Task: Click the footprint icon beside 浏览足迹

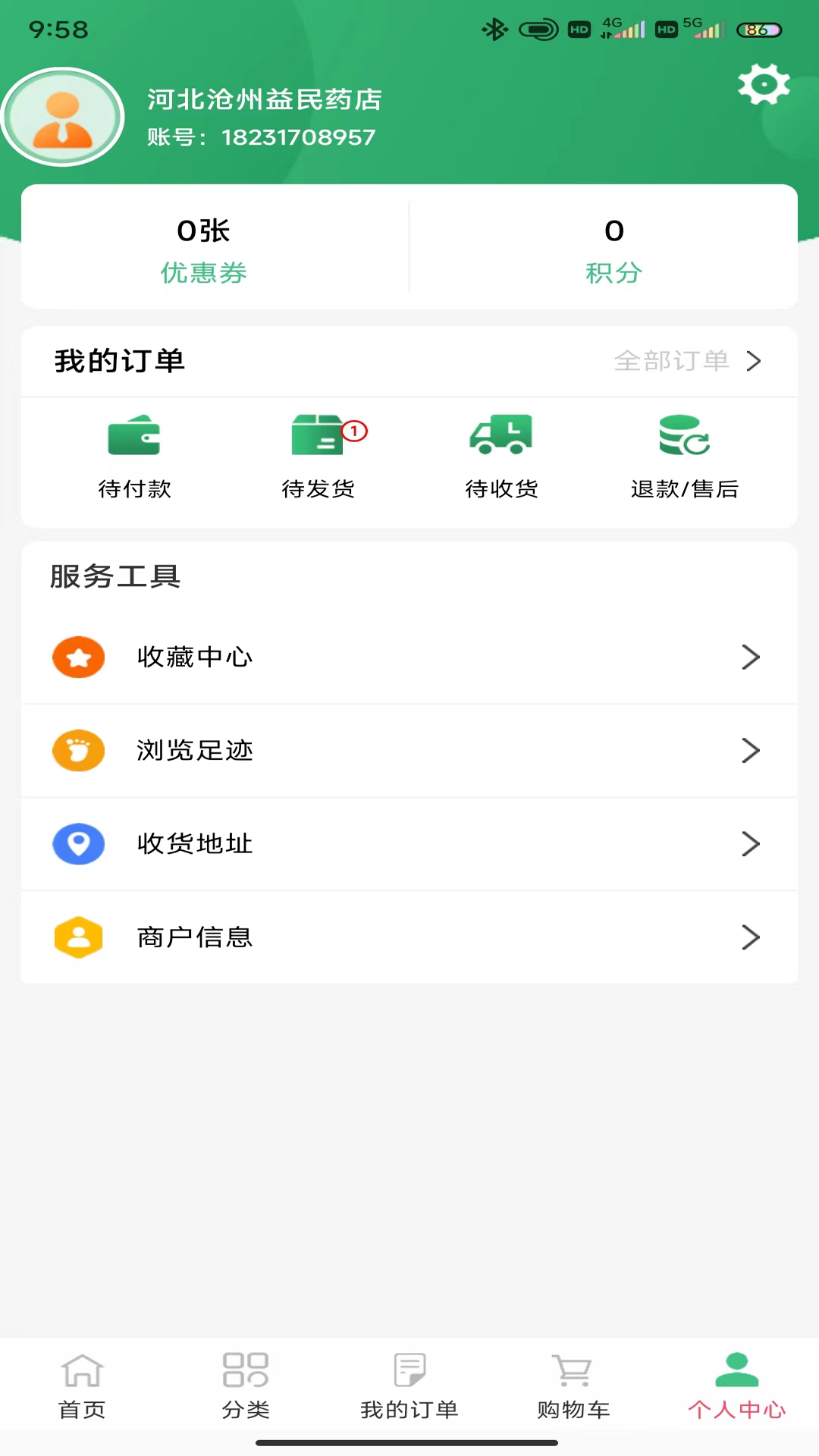Action: [x=78, y=750]
